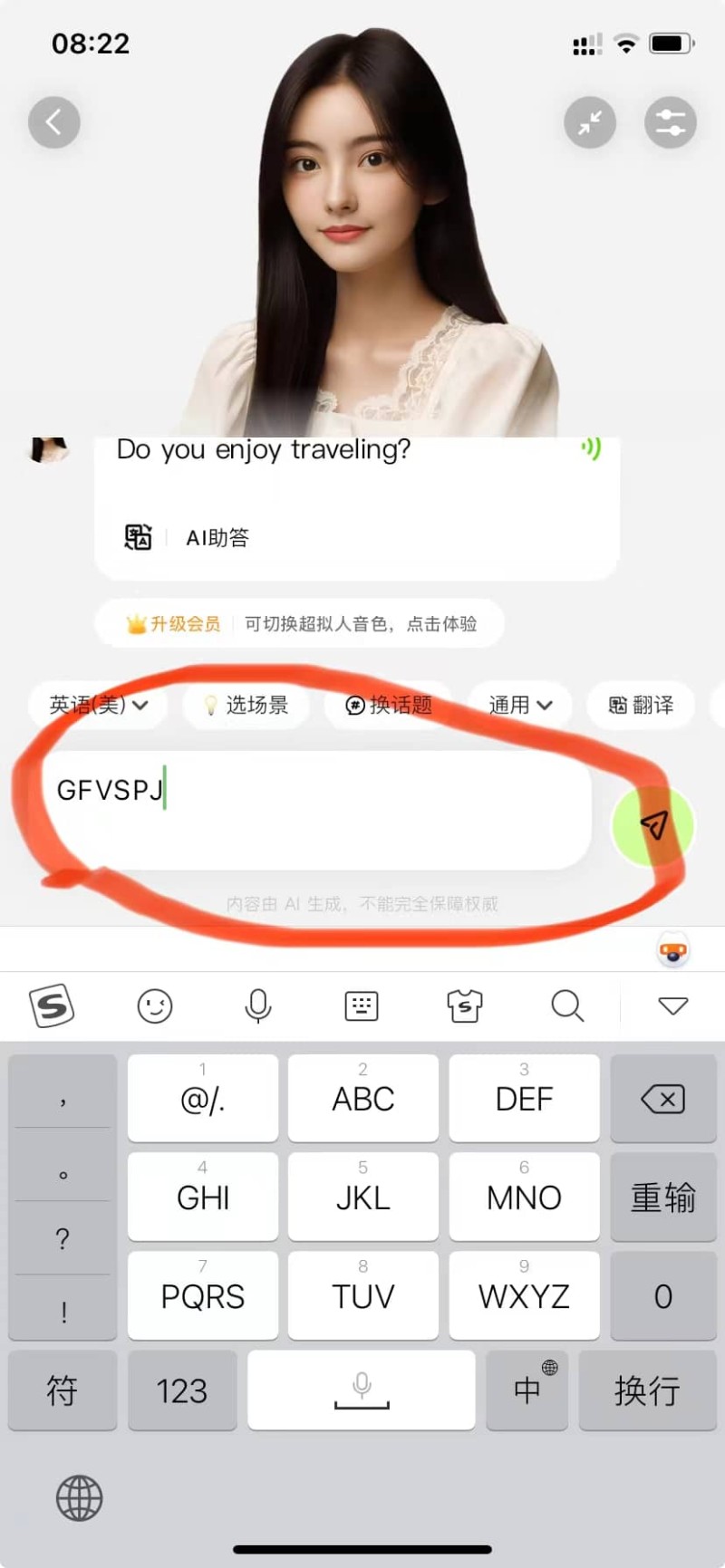Tap the globe key to switch keyboards
The image size is (725, 1568).
pyautogui.click(x=78, y=1498)
